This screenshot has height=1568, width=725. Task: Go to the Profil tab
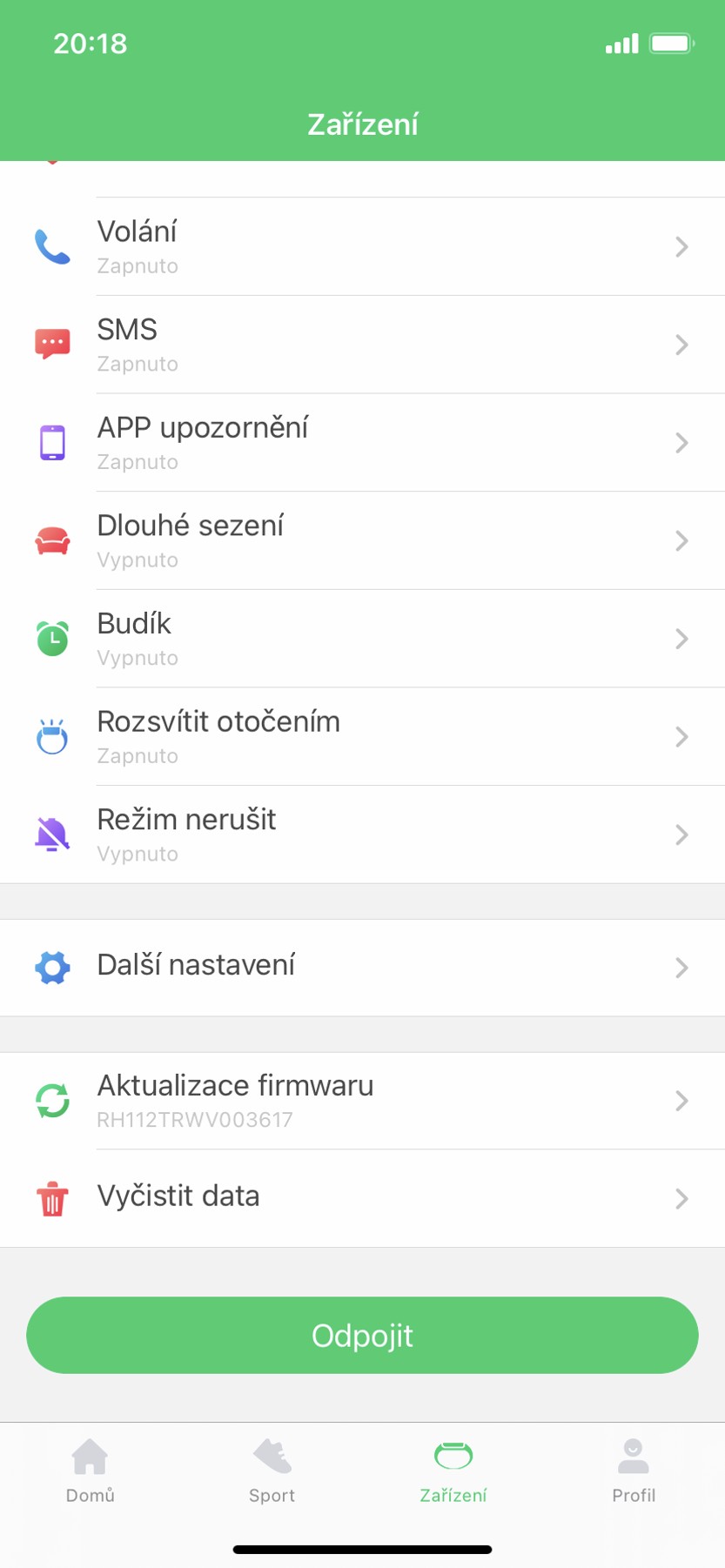634,1470
